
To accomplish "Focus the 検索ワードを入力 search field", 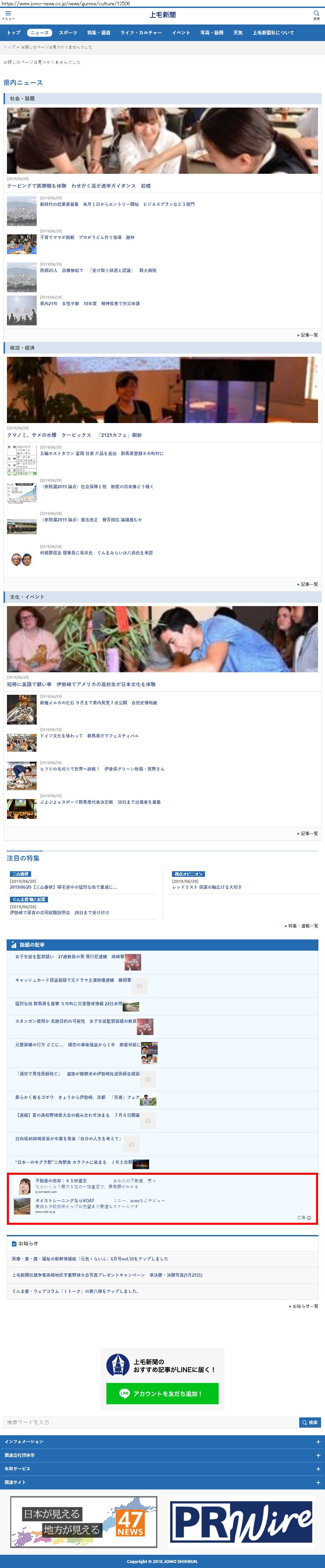I will [x=150, y=1423].
